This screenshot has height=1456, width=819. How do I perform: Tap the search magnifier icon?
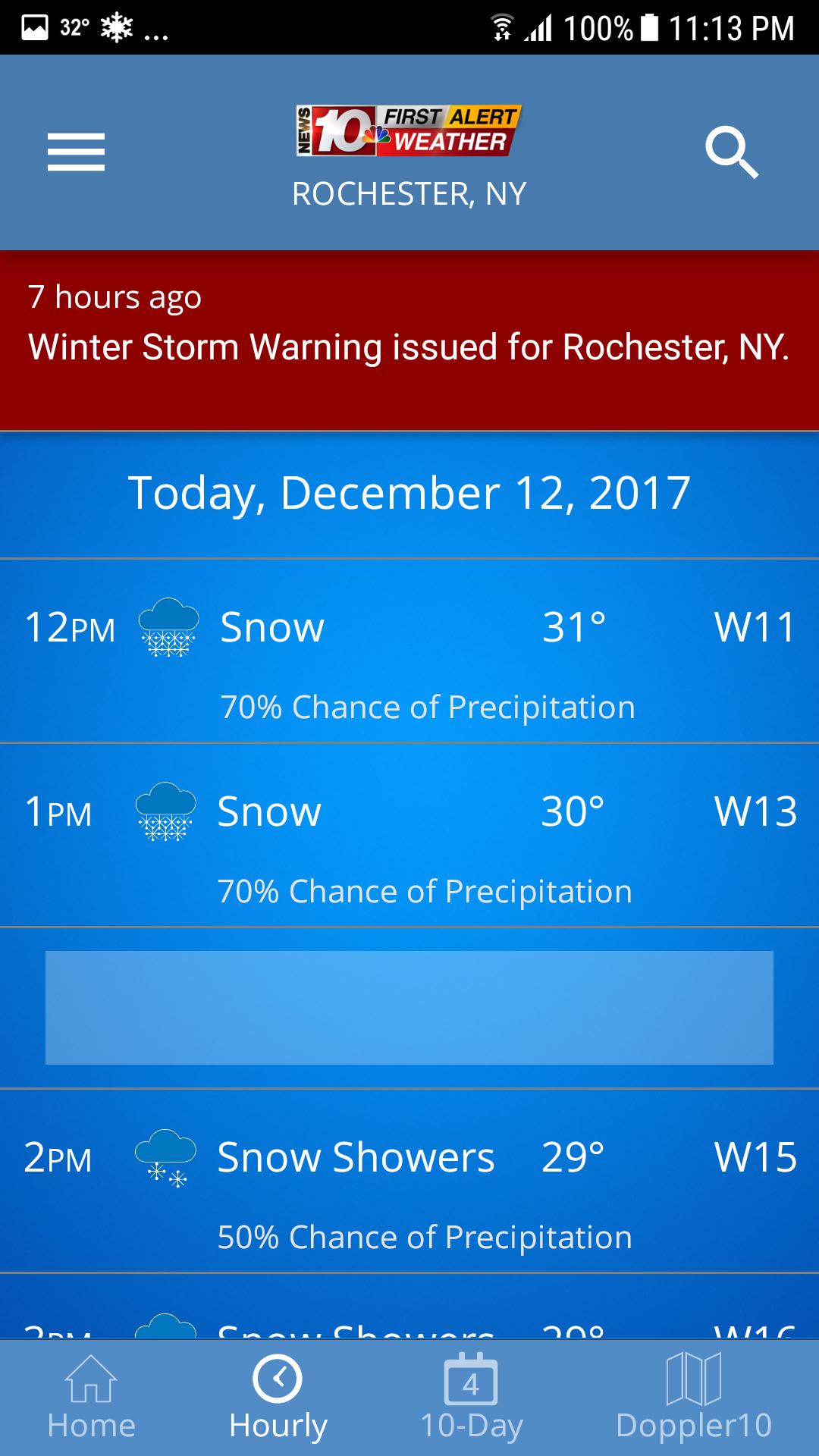point(732,152)
